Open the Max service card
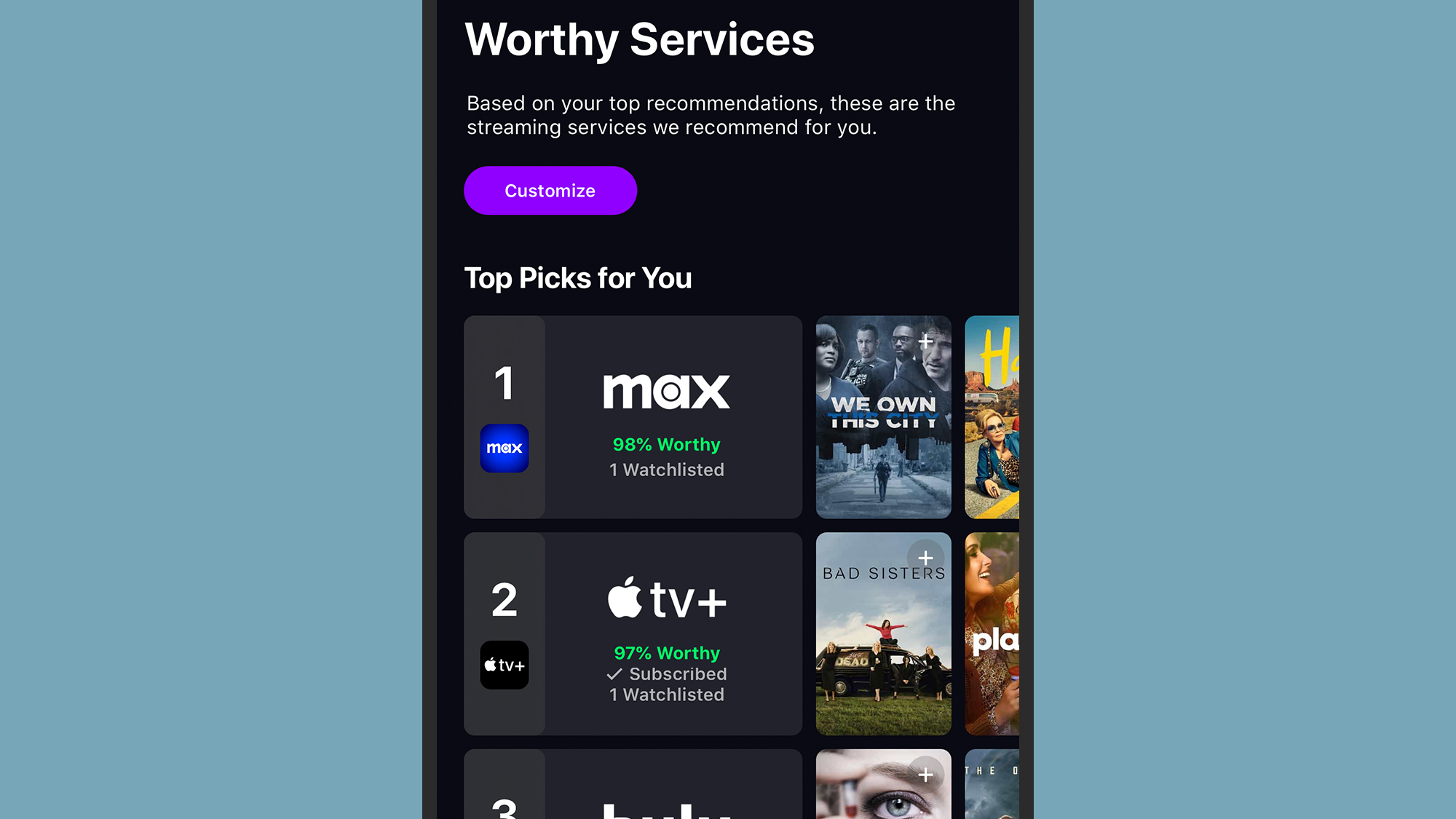Image resolution: width=1456 pixels, height=819 pixels. tap(666, 416)
